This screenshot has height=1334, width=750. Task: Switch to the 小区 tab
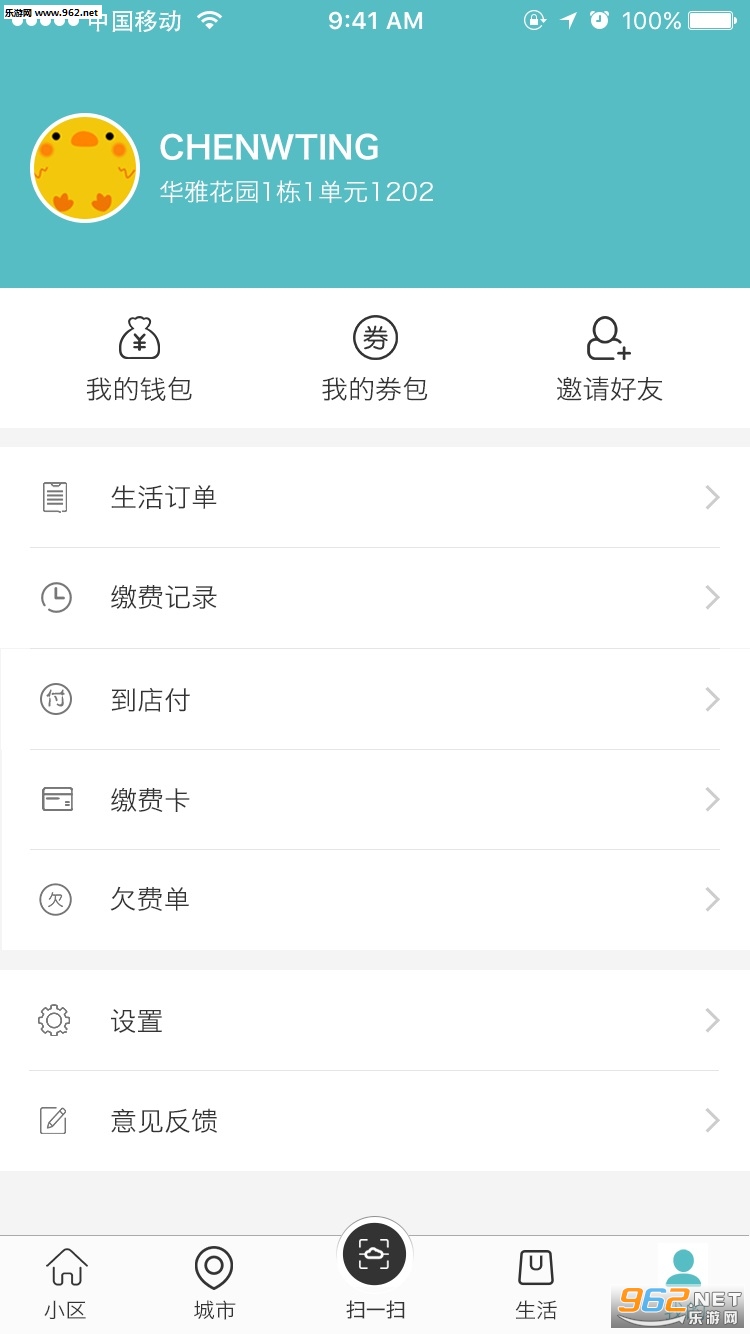tap(66, 1284)
